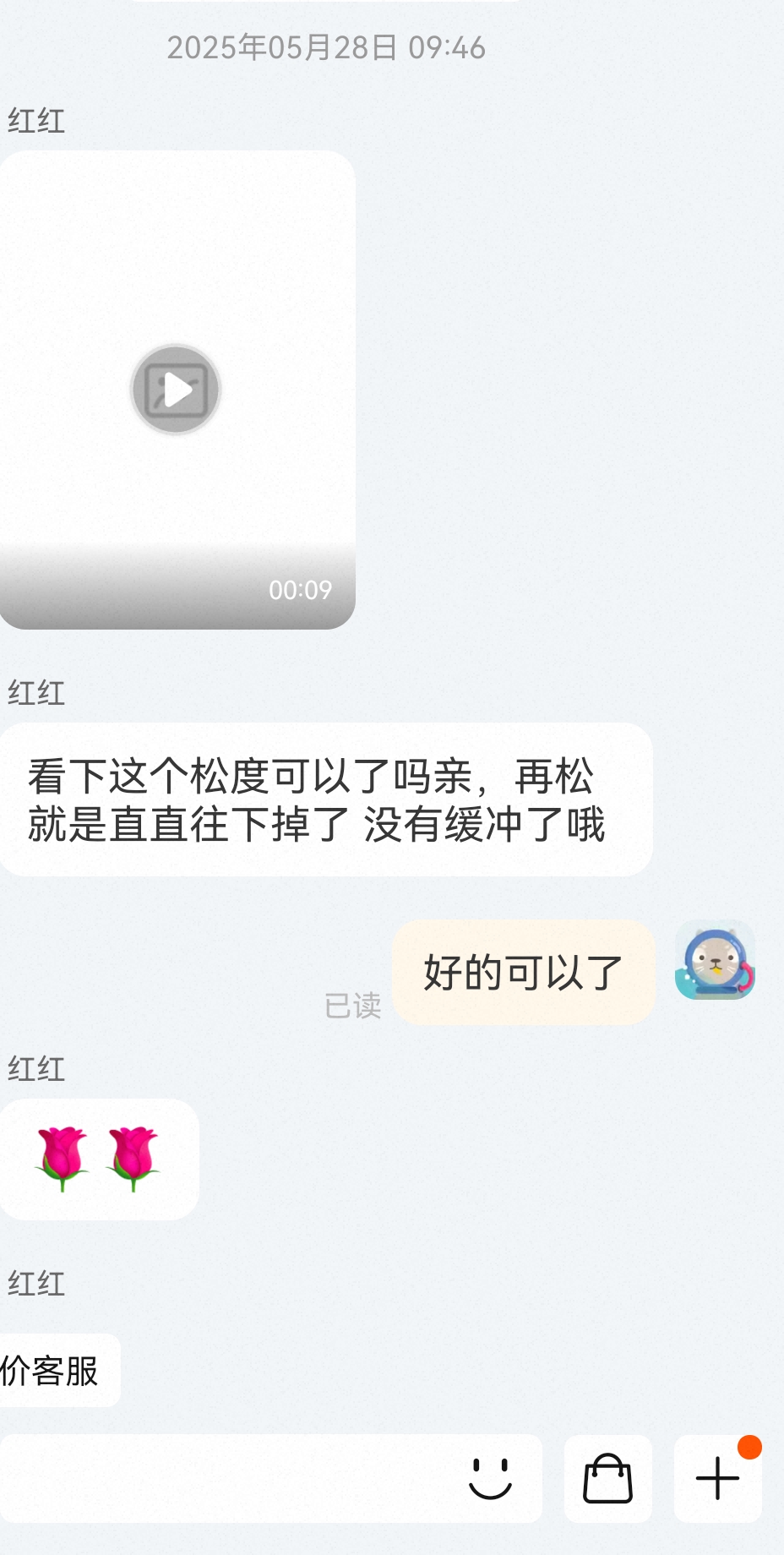Image resolution: width=784 pixels, height=1555 pixels.
Task: Open my seal avatar profile
Action: [x=715, y=960]
